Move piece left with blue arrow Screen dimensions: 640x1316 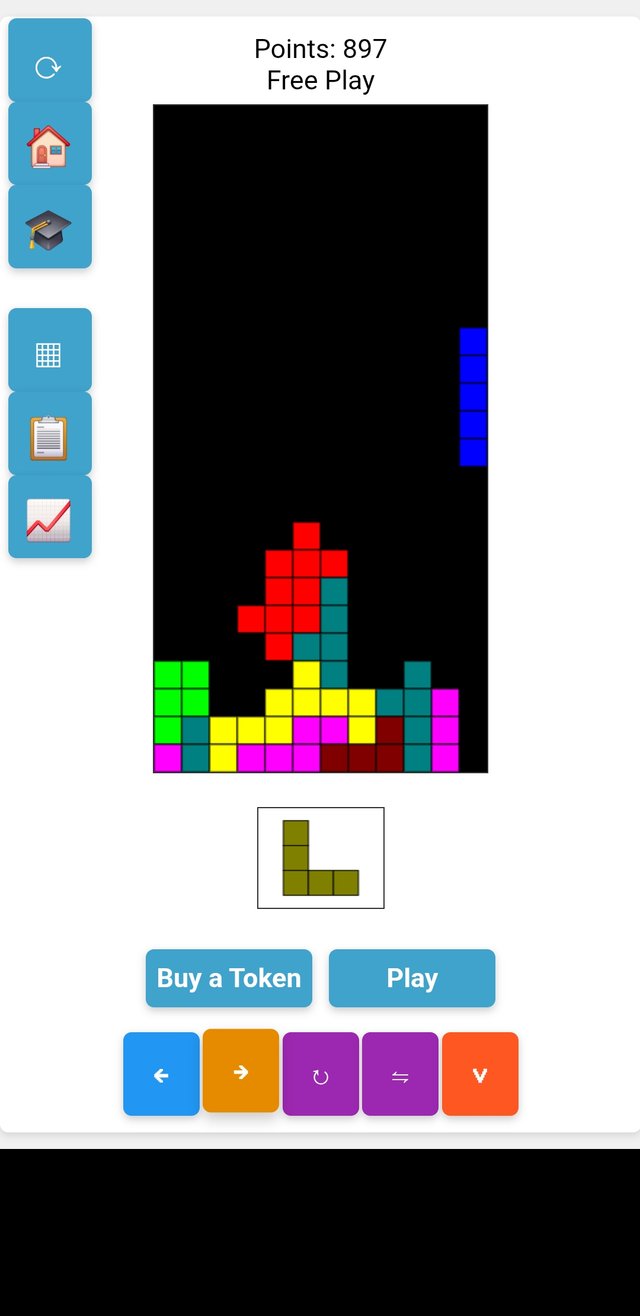click(x=161, y=1075)
